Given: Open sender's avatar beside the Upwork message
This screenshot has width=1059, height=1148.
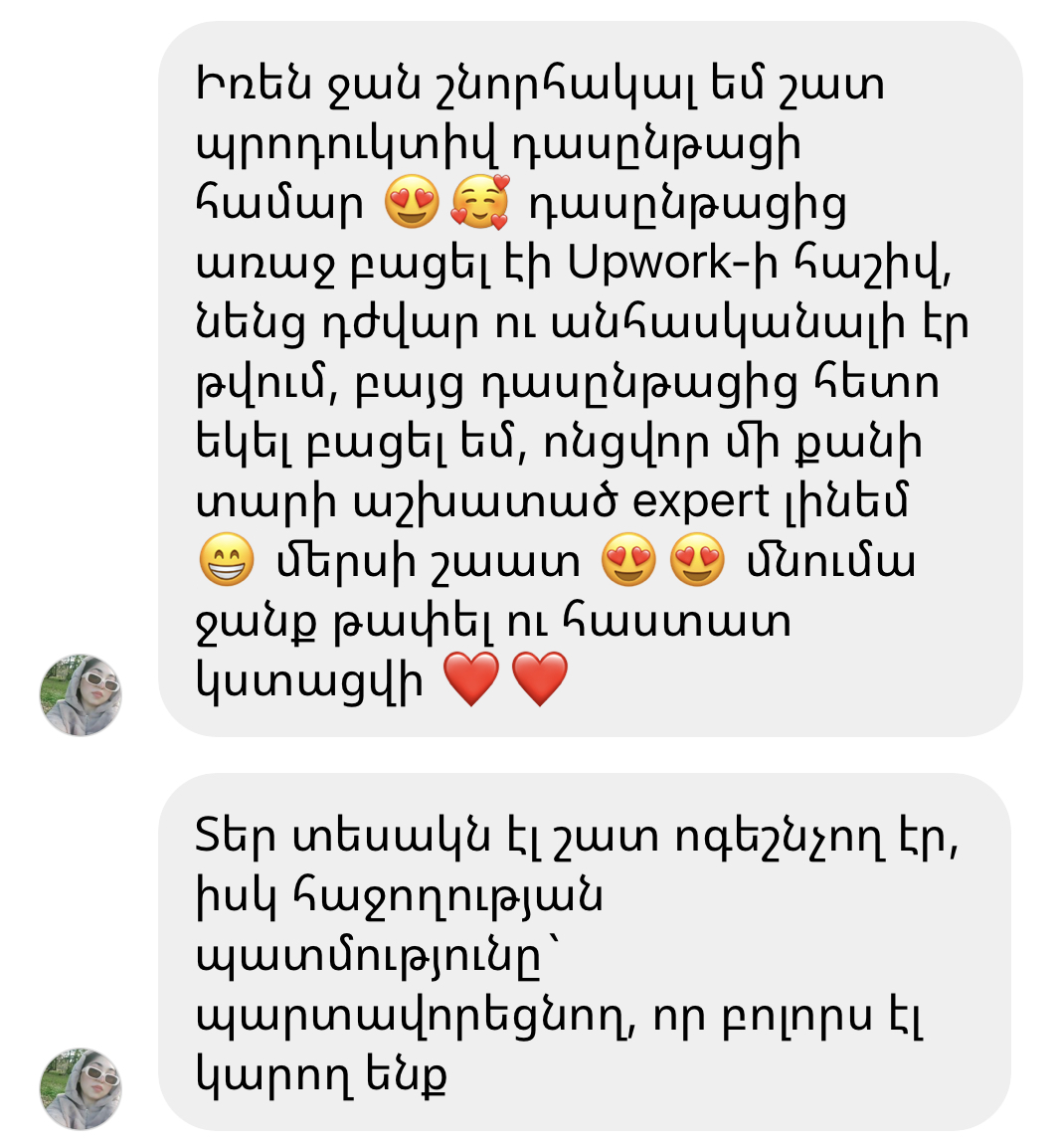Looking at the screenshot, I should point(81,694).
